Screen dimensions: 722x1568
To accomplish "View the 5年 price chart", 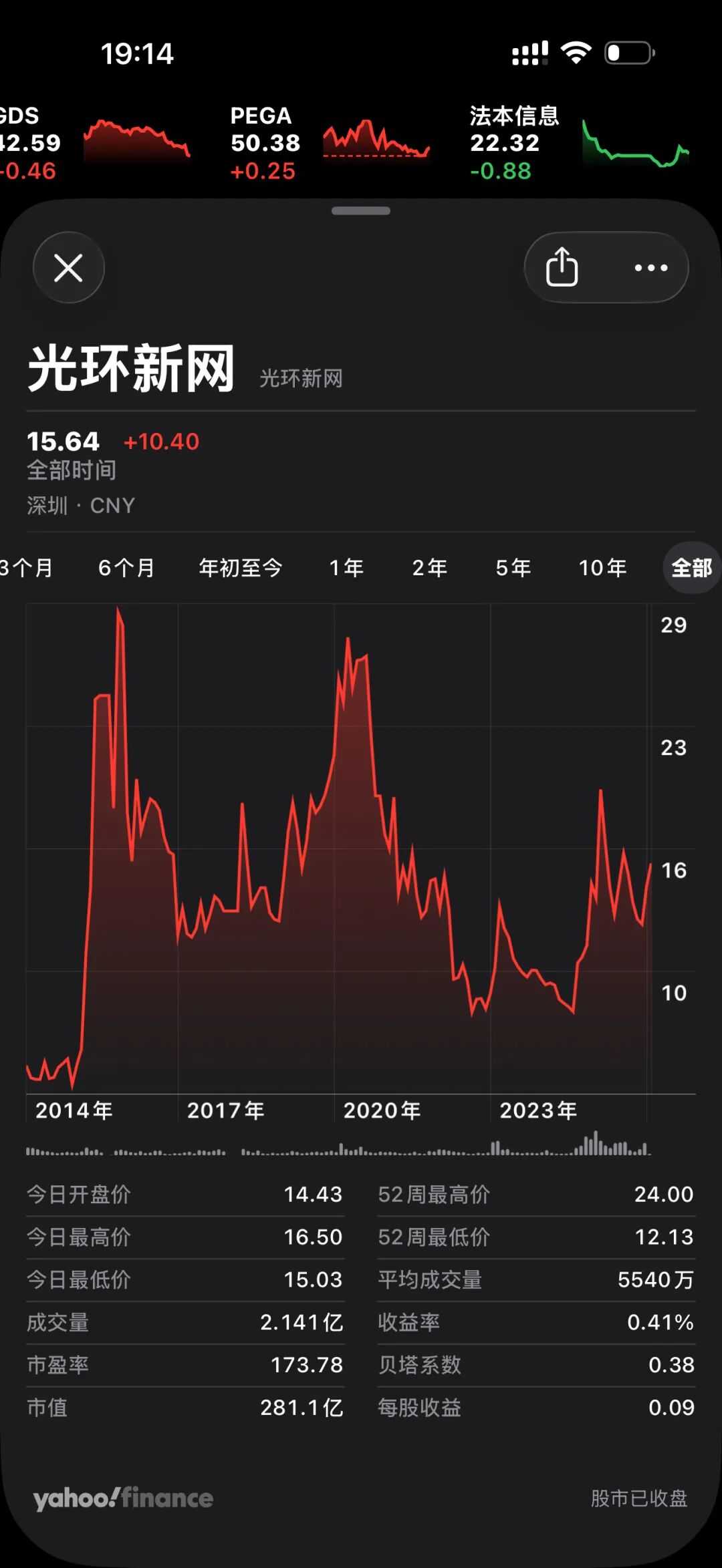I will 513,568.
